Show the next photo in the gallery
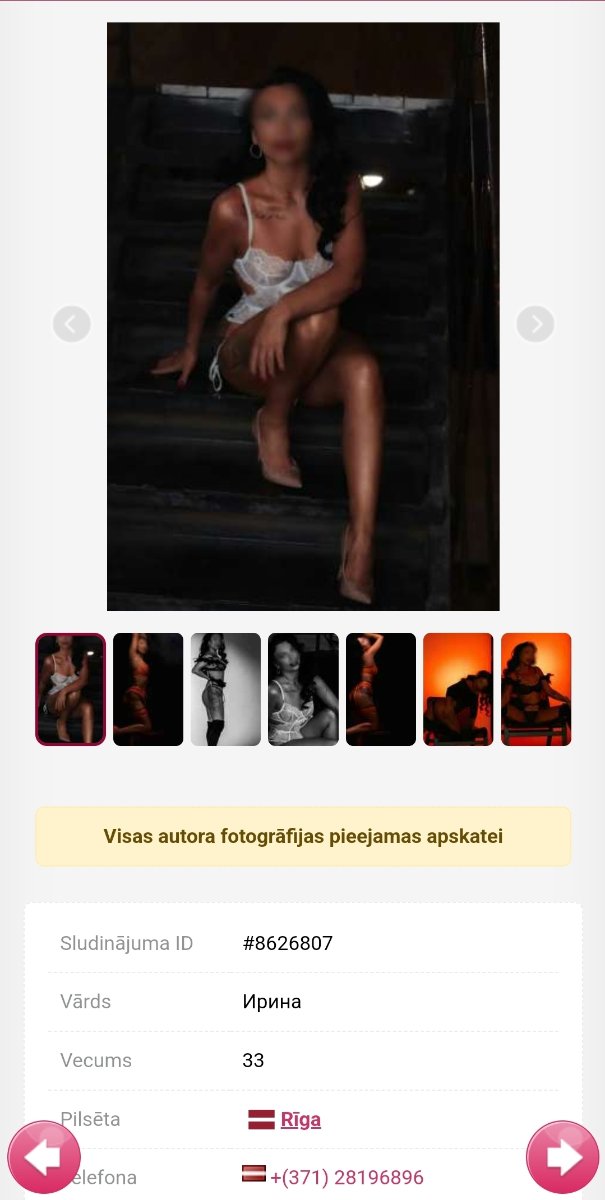Screen dimensions: 605x1200 coord(535,324)
